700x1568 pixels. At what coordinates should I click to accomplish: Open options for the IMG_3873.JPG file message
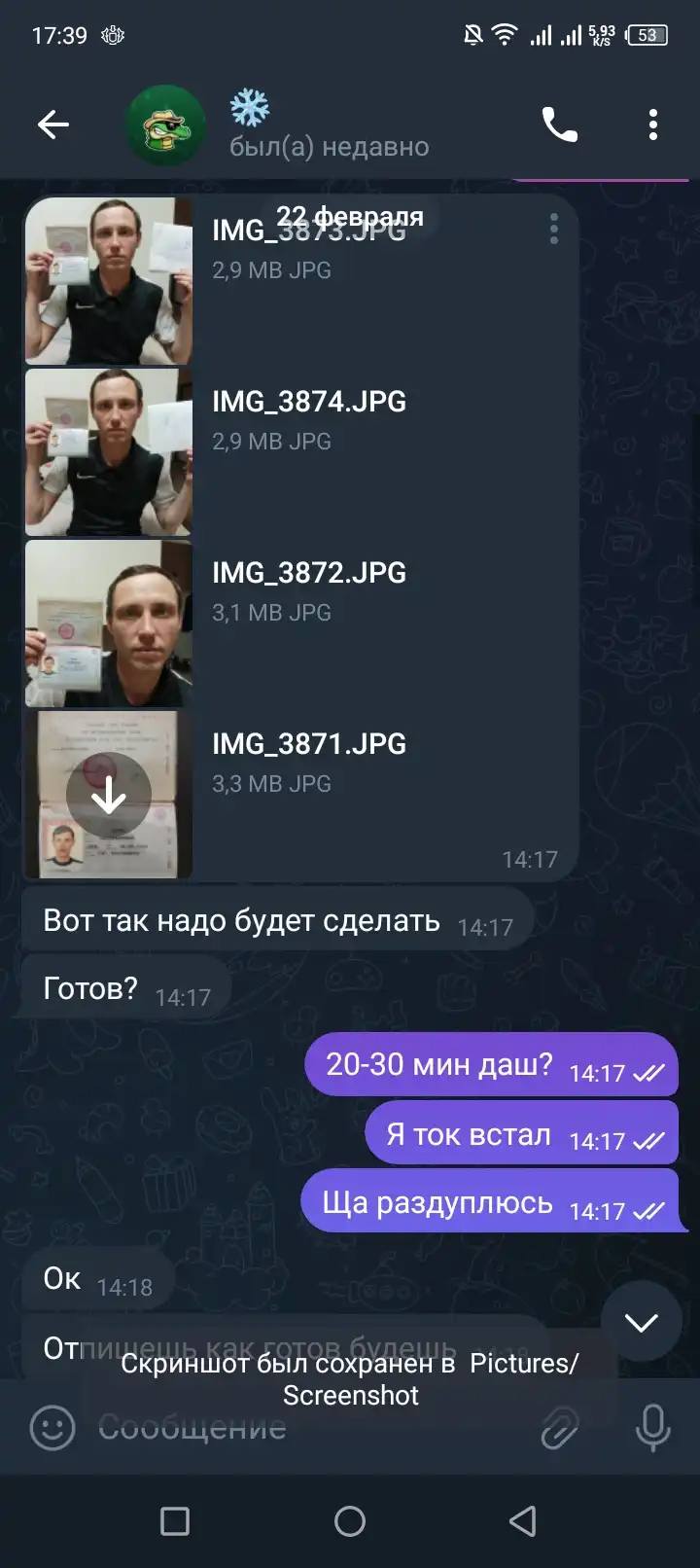coord(553,229)
